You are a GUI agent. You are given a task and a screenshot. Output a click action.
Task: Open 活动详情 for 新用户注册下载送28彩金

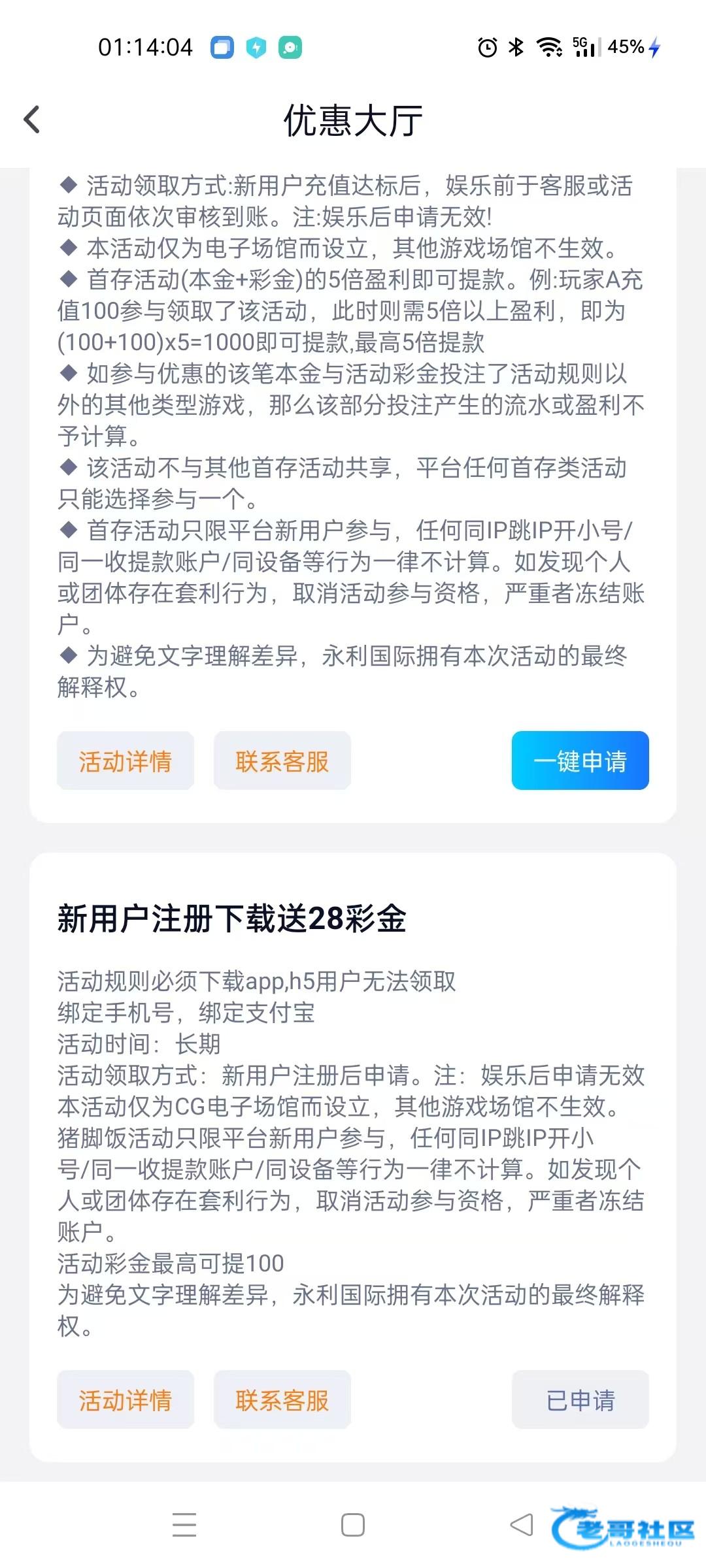(x=126, y=1399)
